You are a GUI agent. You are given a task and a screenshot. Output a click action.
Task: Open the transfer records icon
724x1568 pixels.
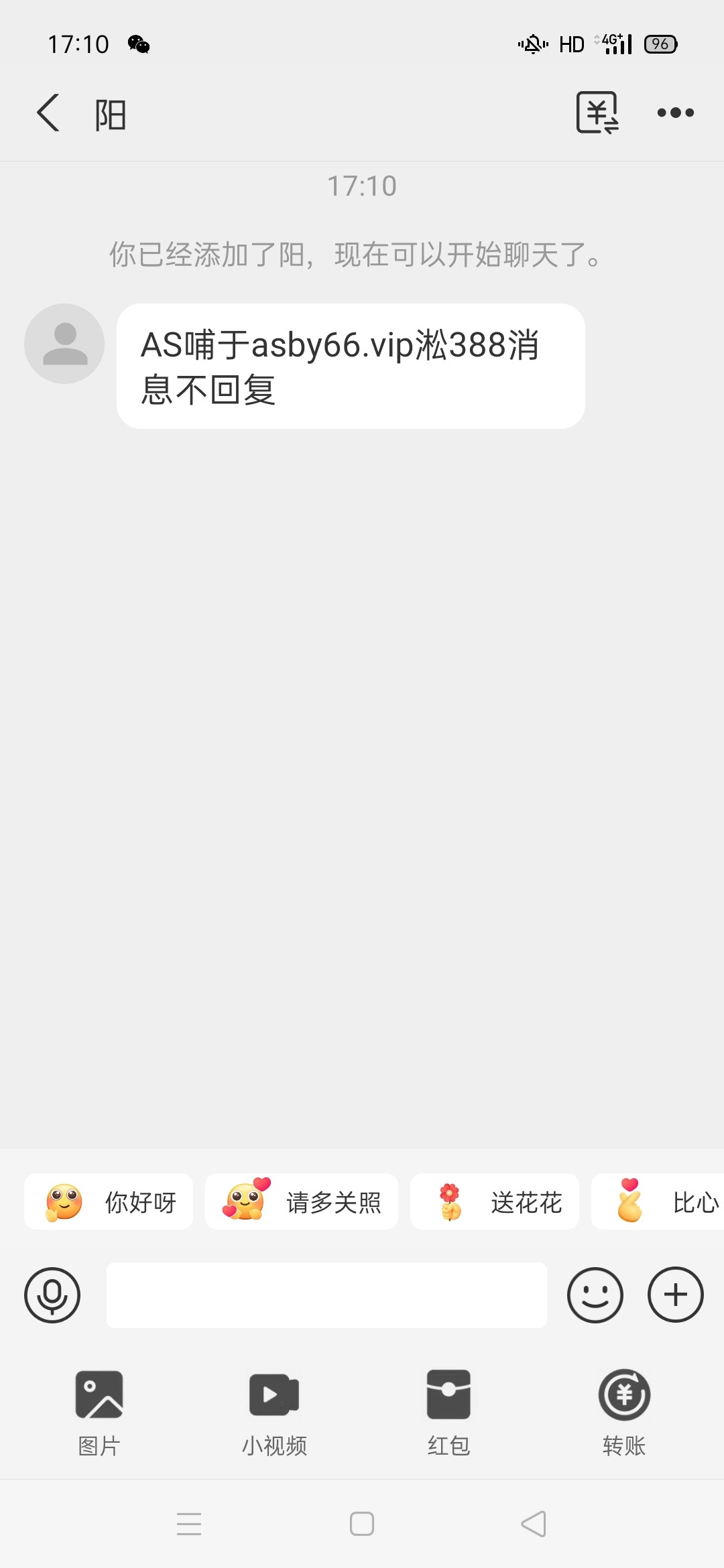597,113
